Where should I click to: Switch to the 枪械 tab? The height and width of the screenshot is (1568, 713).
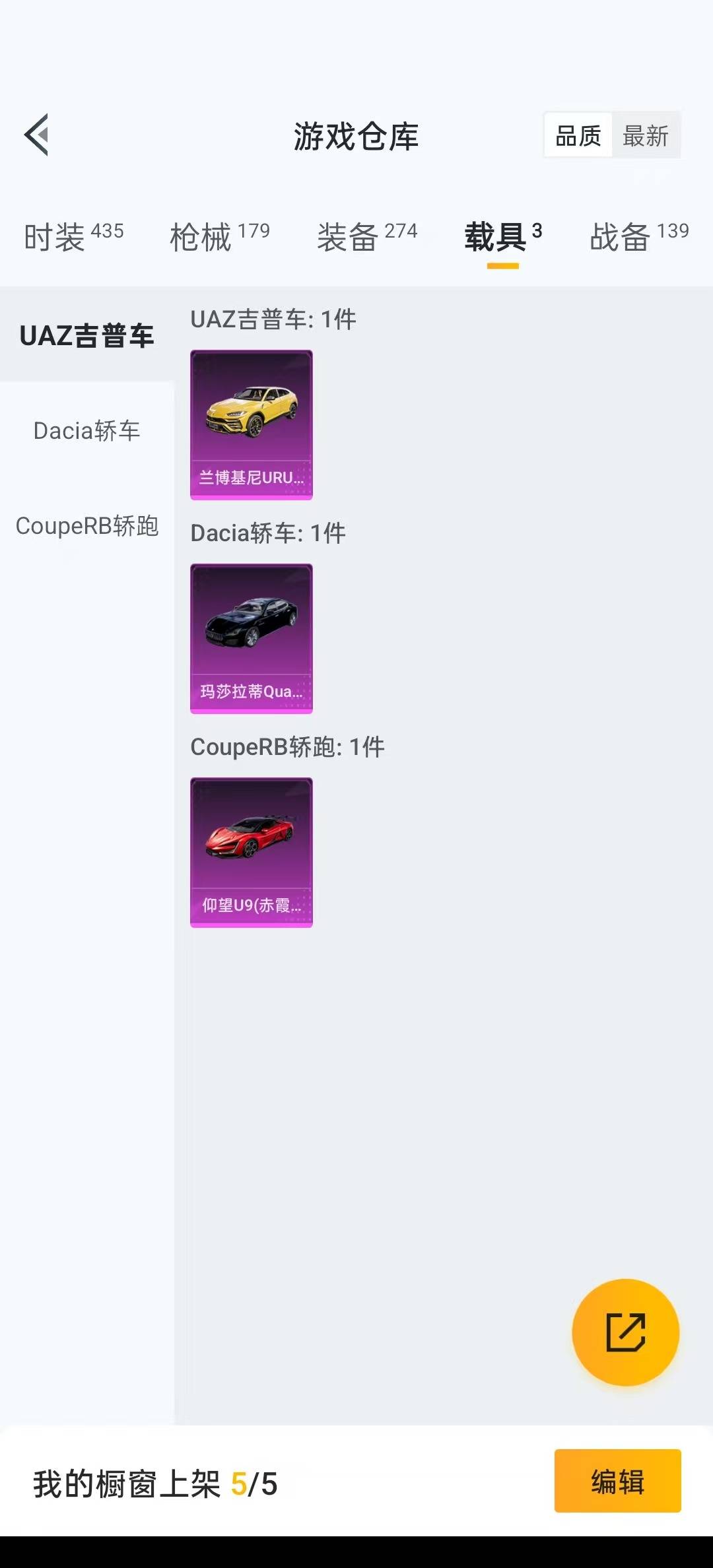220,236
